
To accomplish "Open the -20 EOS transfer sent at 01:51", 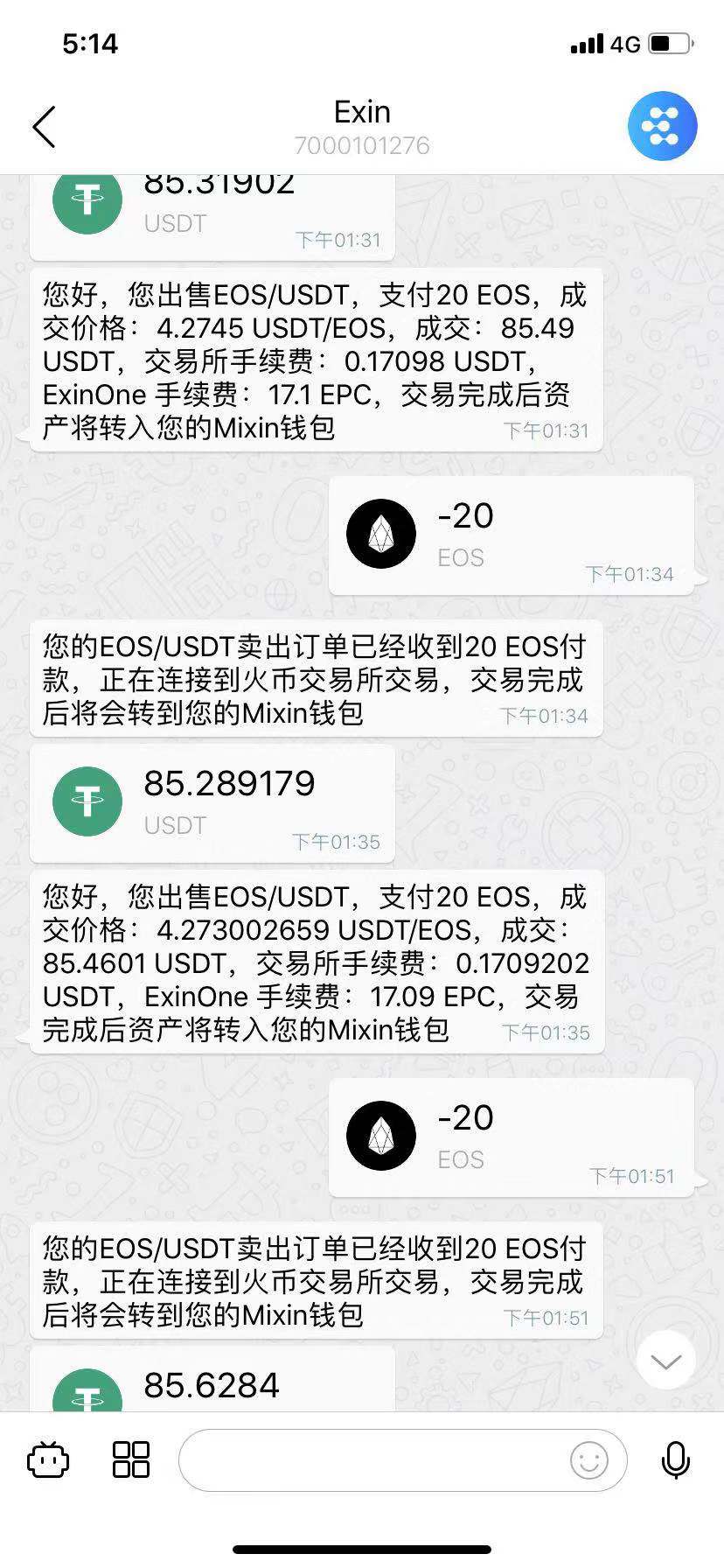I will click(x=511, y=1137).
